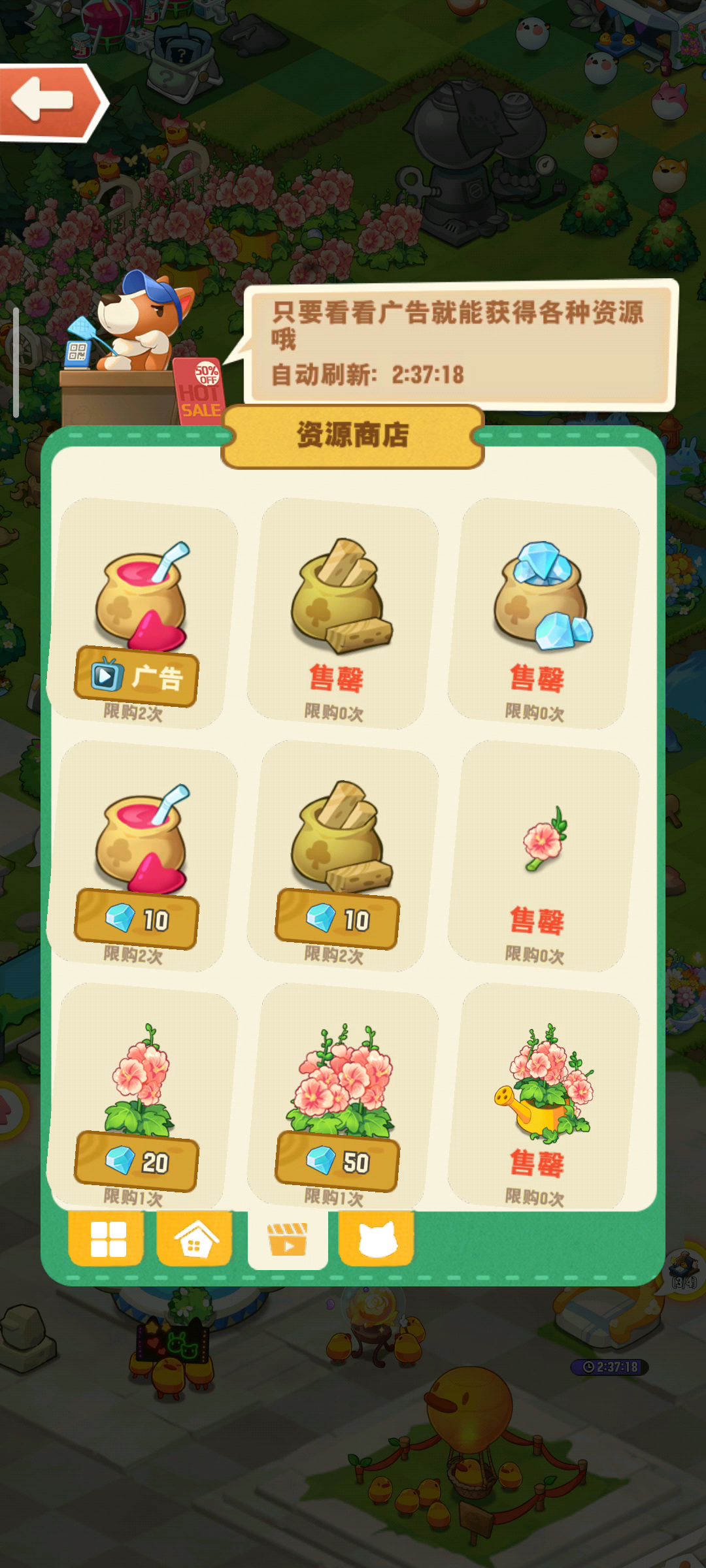Image resolution: width=706 pixels, height=1568 pixels.
Task: Buy the single hollyhock plant for 20 gems
Action: [x=136, y=1162]
